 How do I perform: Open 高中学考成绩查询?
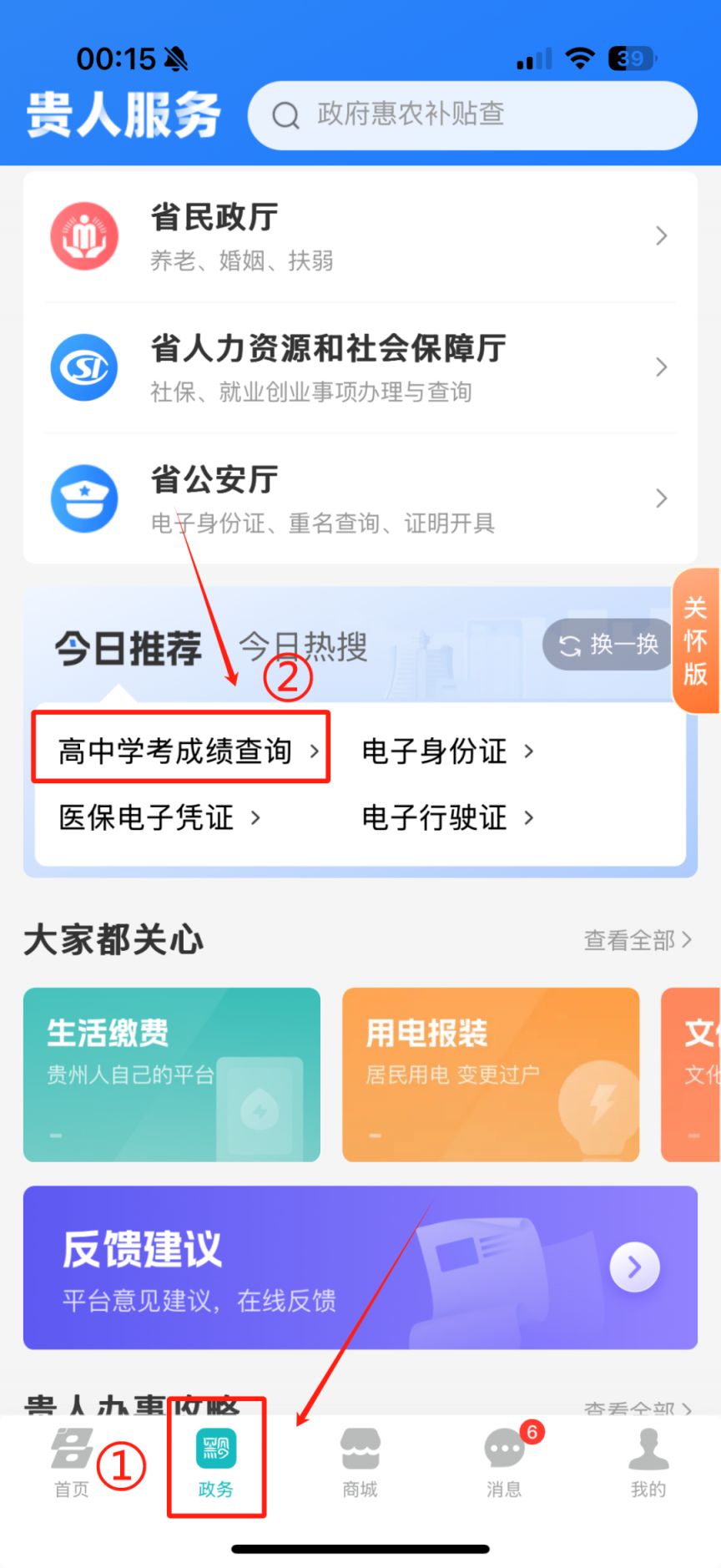(180, 751)
